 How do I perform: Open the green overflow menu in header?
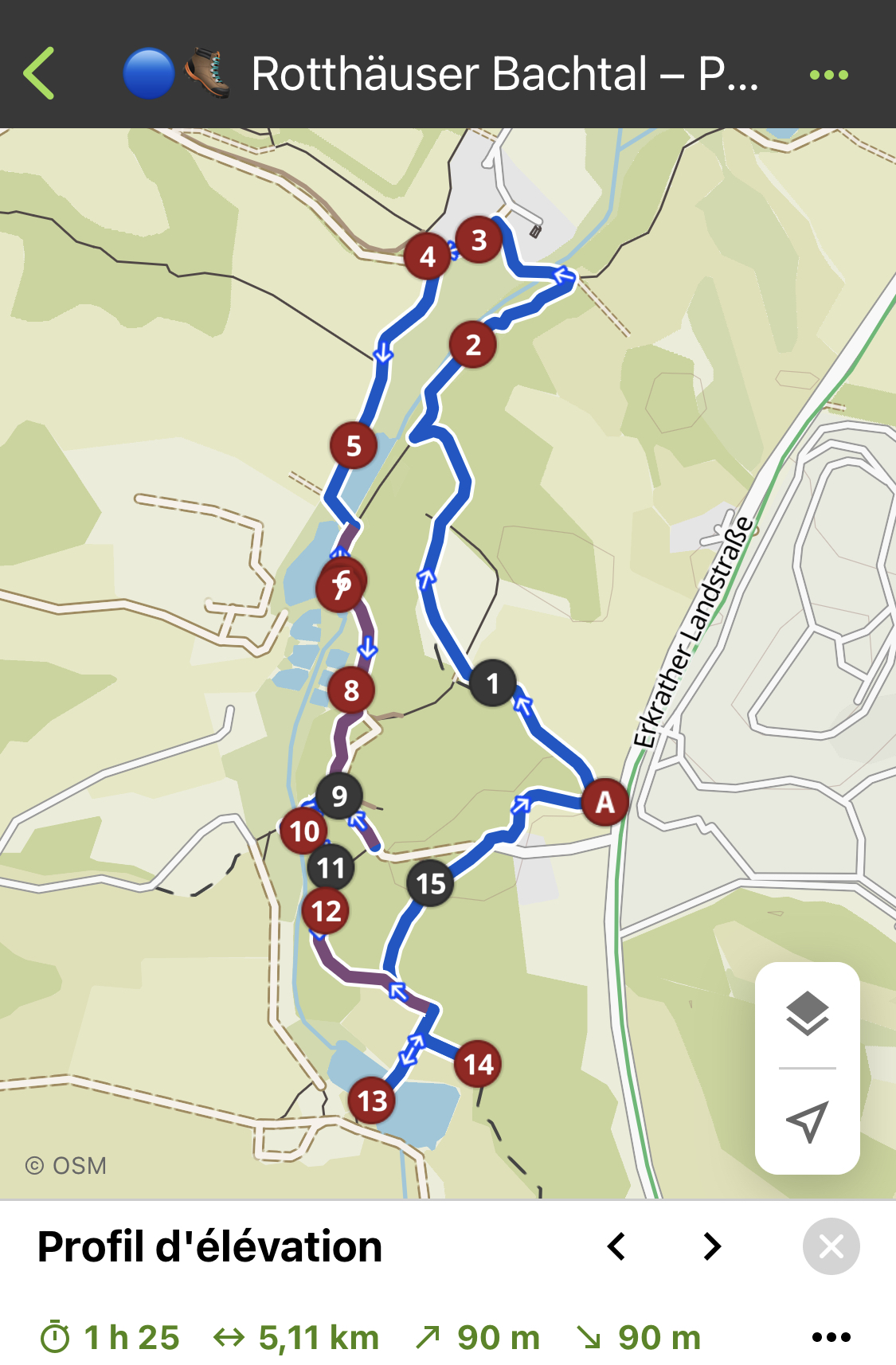(x=828, y=75)
